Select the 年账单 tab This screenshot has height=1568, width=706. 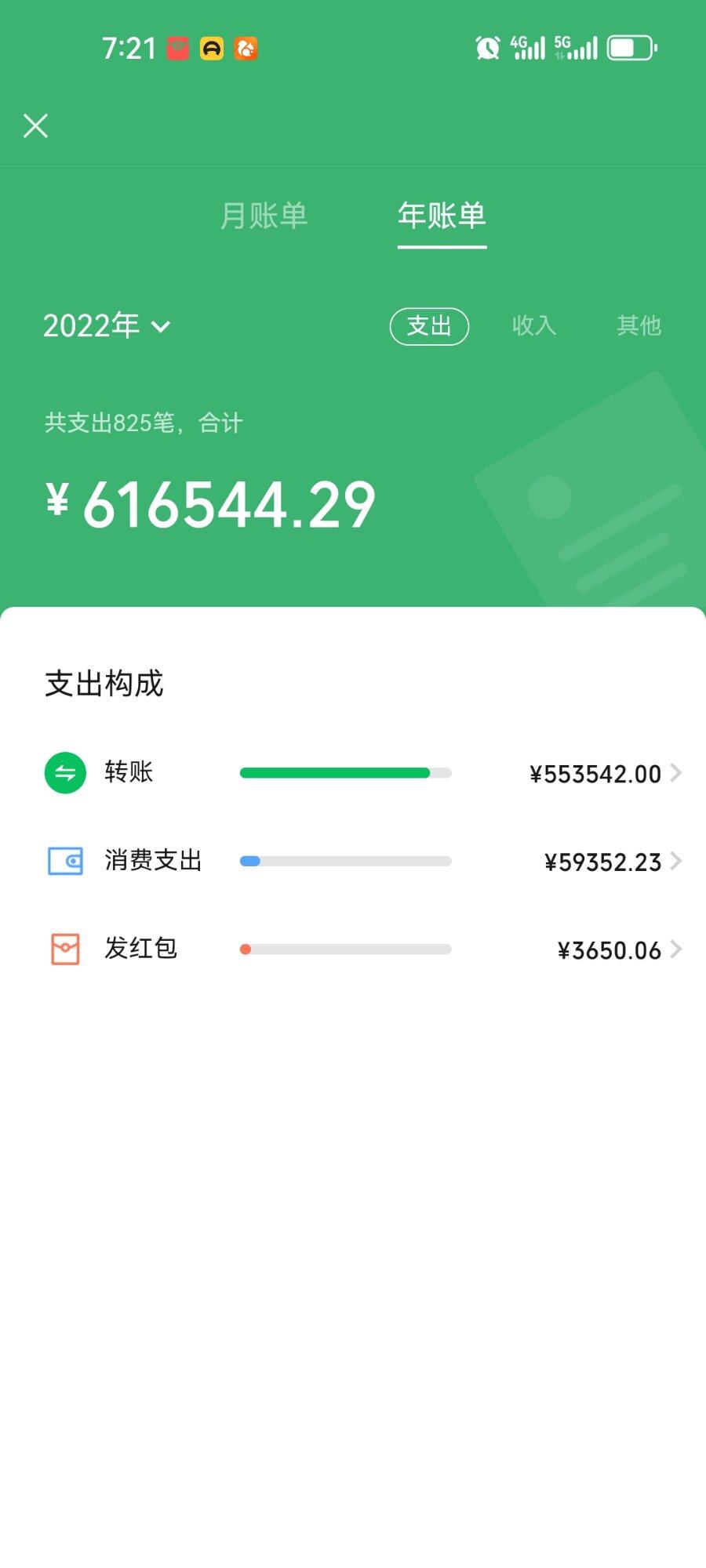442,216
